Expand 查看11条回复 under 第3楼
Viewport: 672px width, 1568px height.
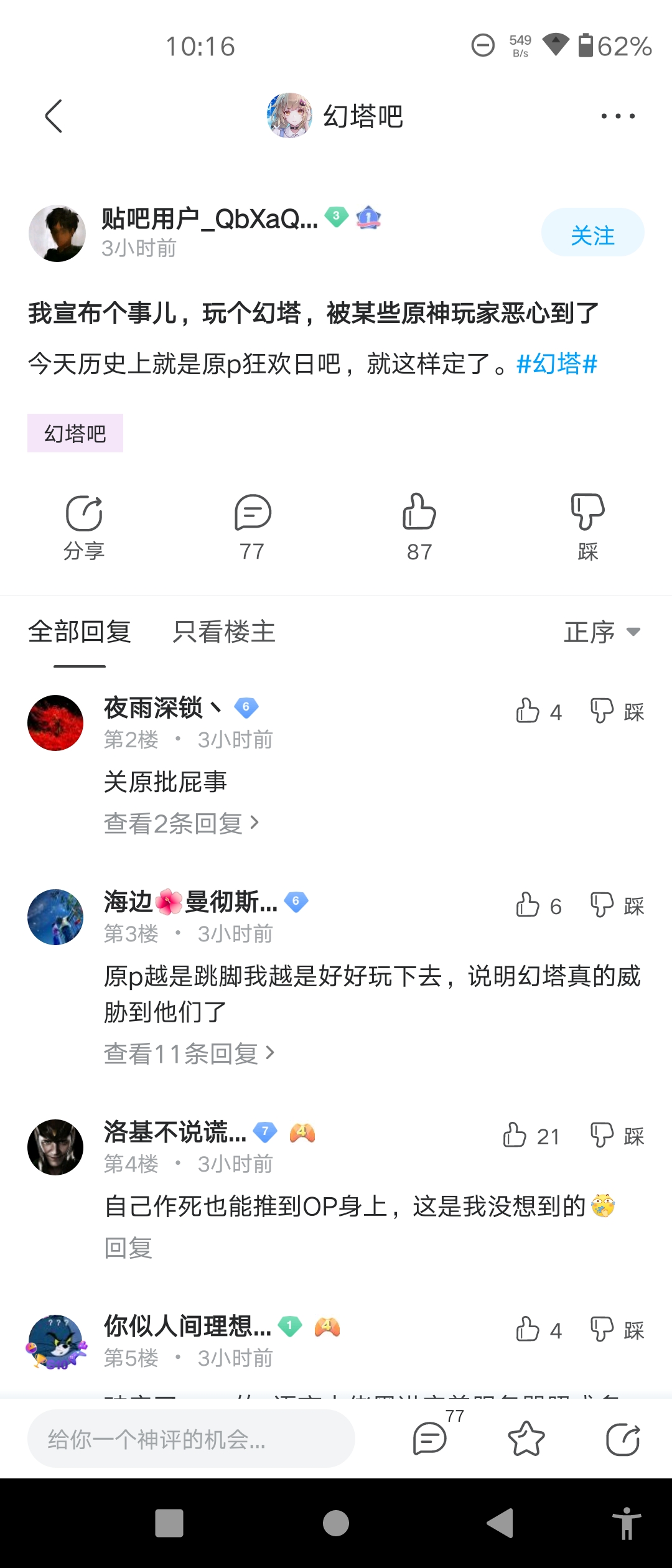(x=189, y=1053)
